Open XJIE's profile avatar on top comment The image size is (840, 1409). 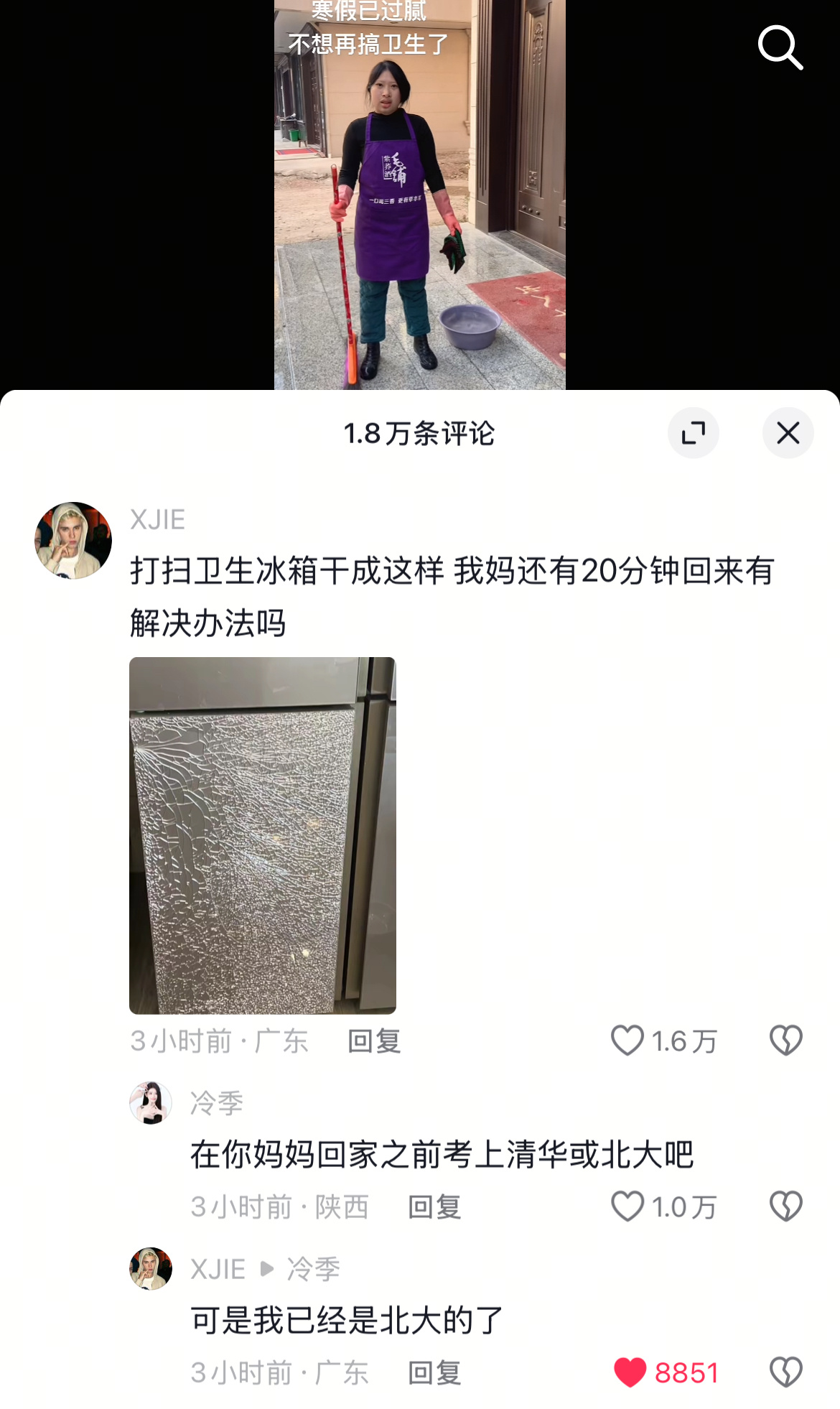[73, 541]
